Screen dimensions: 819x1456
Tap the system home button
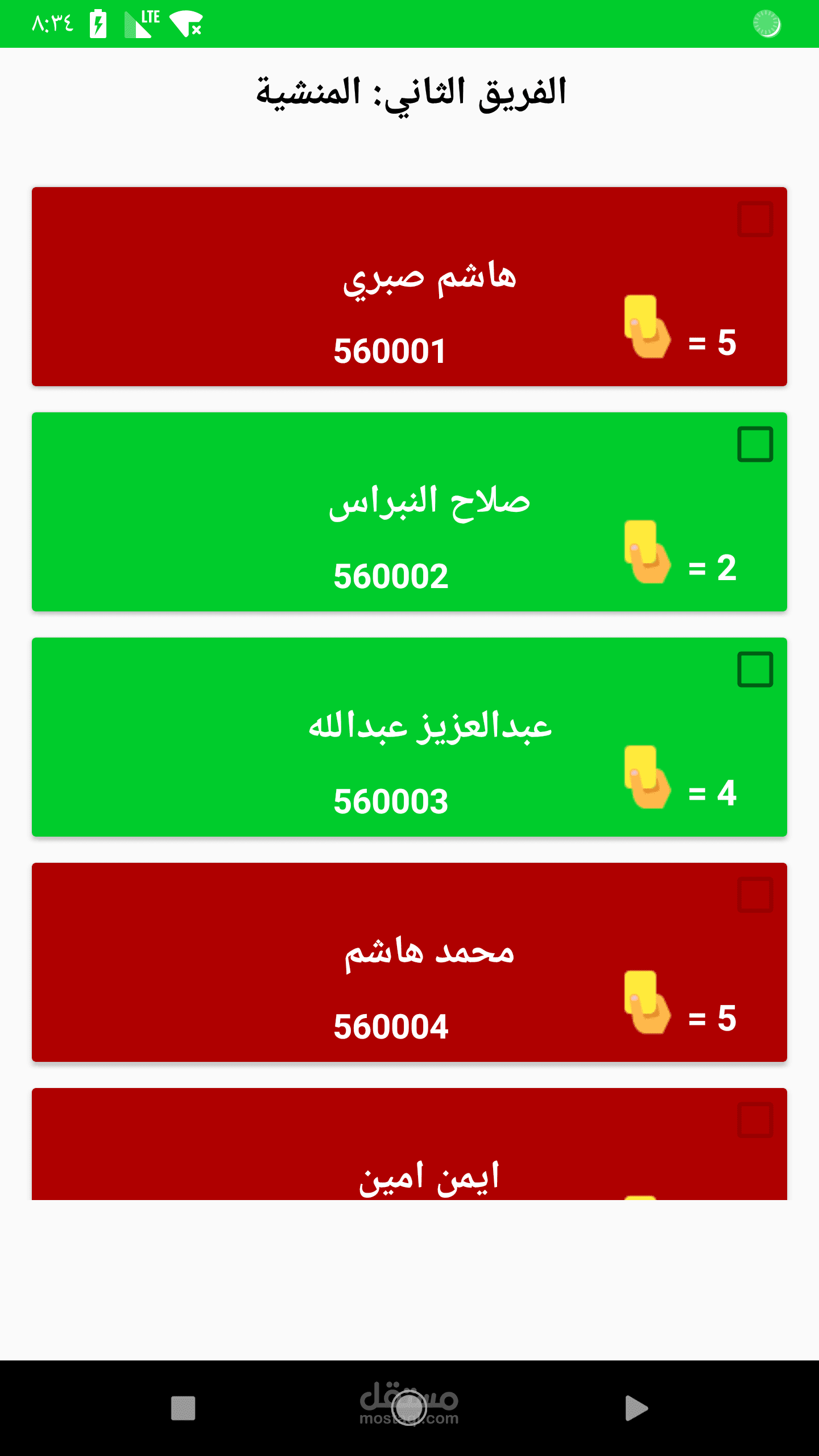(409, 1408)
